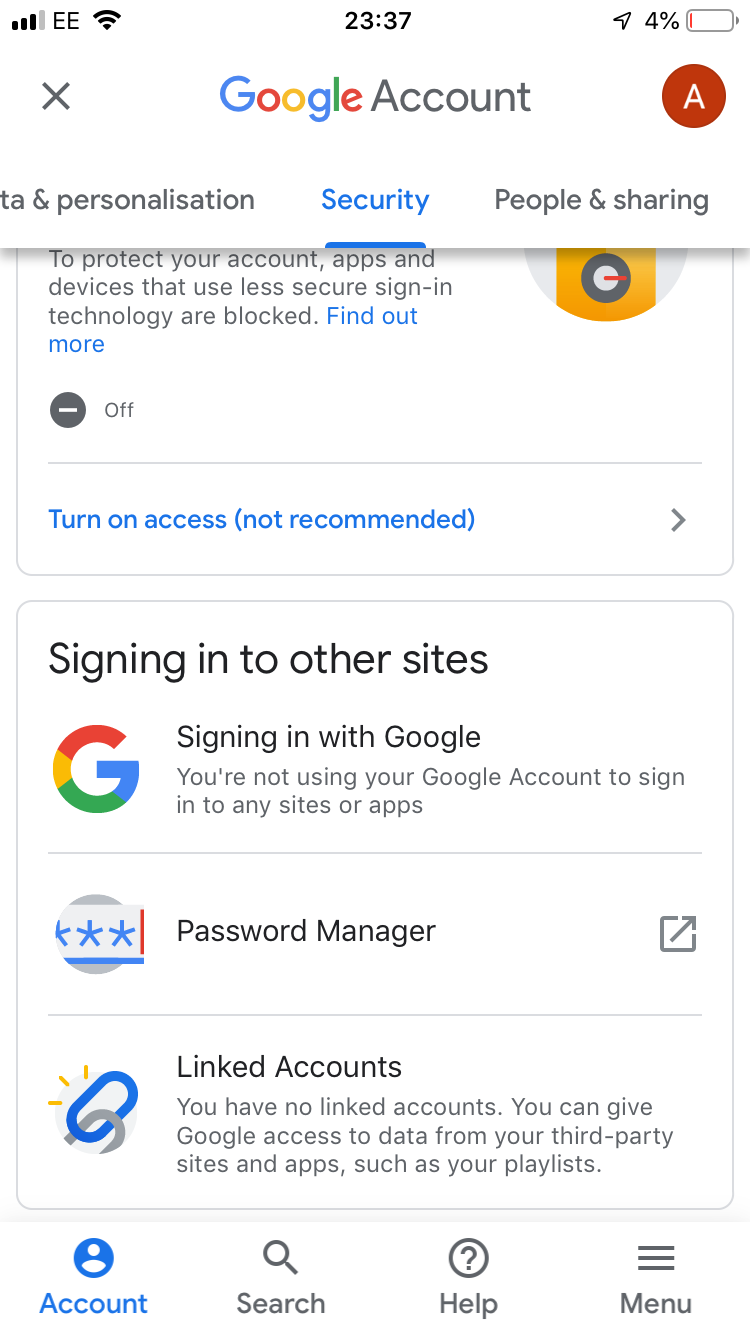The width and height of the screenshot is (750, 1334).
Task: Switch to the Security tab
Action: [375, 199]
